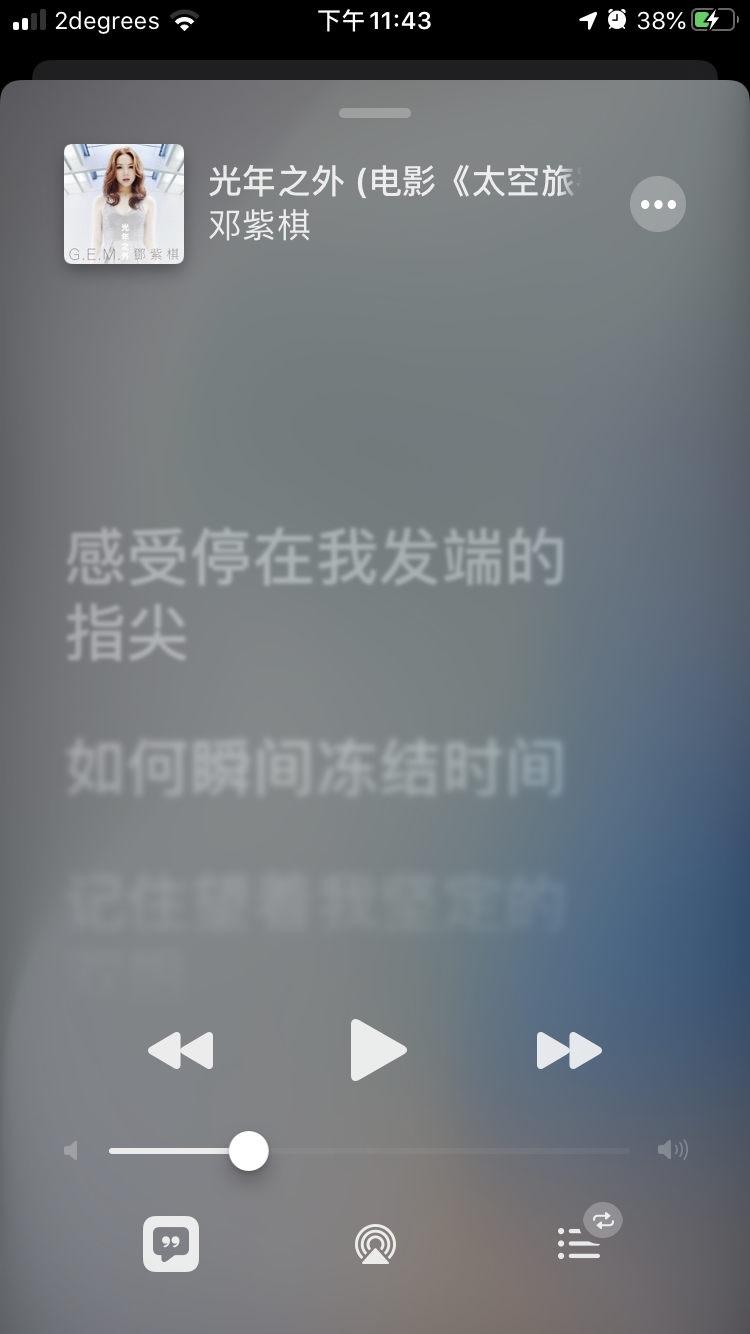The width and height of the screenshot is (750, 1334).
Task: Play the song 光年之外
Action: (378, 1050)
